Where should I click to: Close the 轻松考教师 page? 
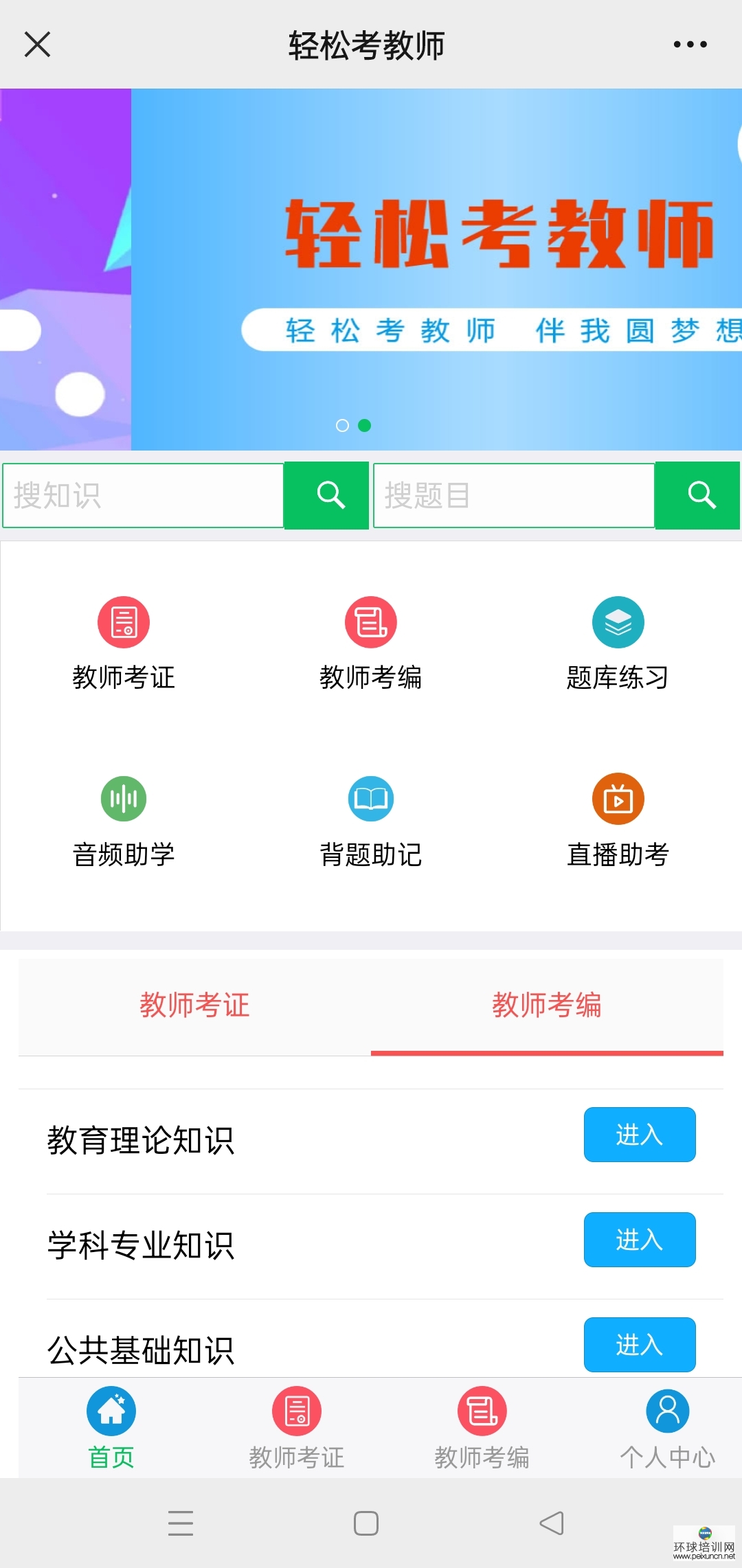tap(37, 45)
